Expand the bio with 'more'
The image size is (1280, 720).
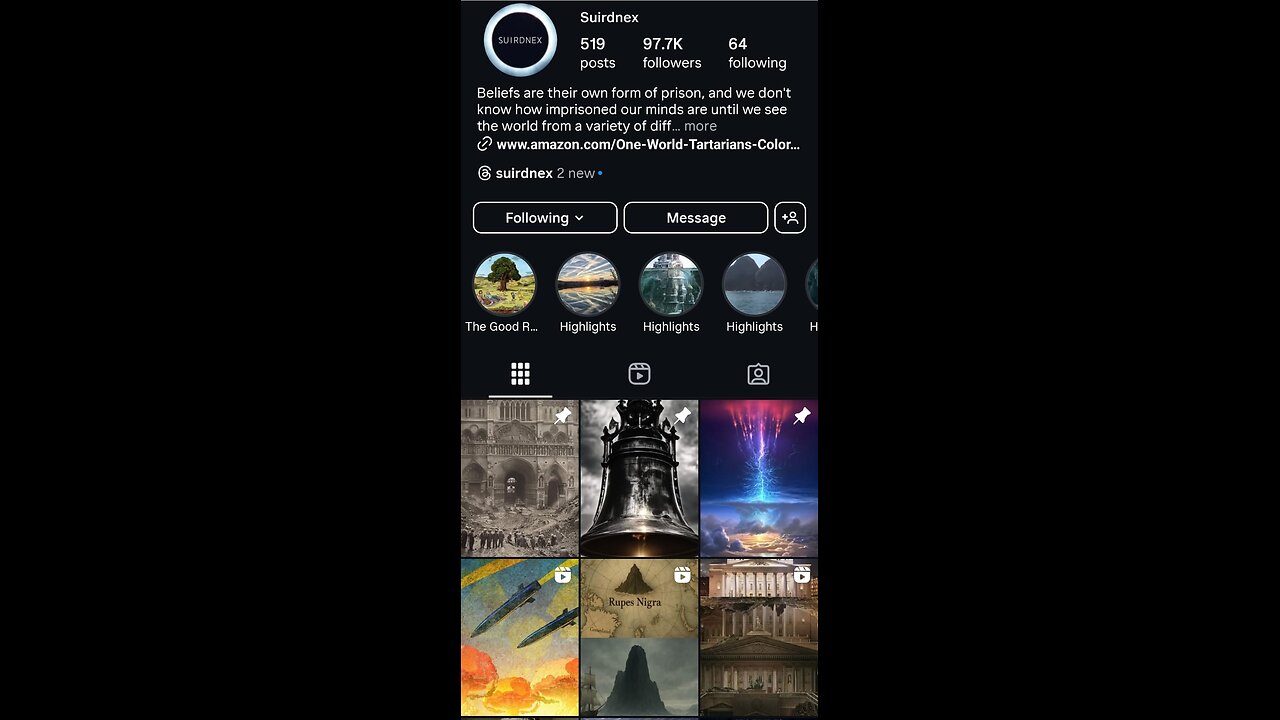(700, 126)
